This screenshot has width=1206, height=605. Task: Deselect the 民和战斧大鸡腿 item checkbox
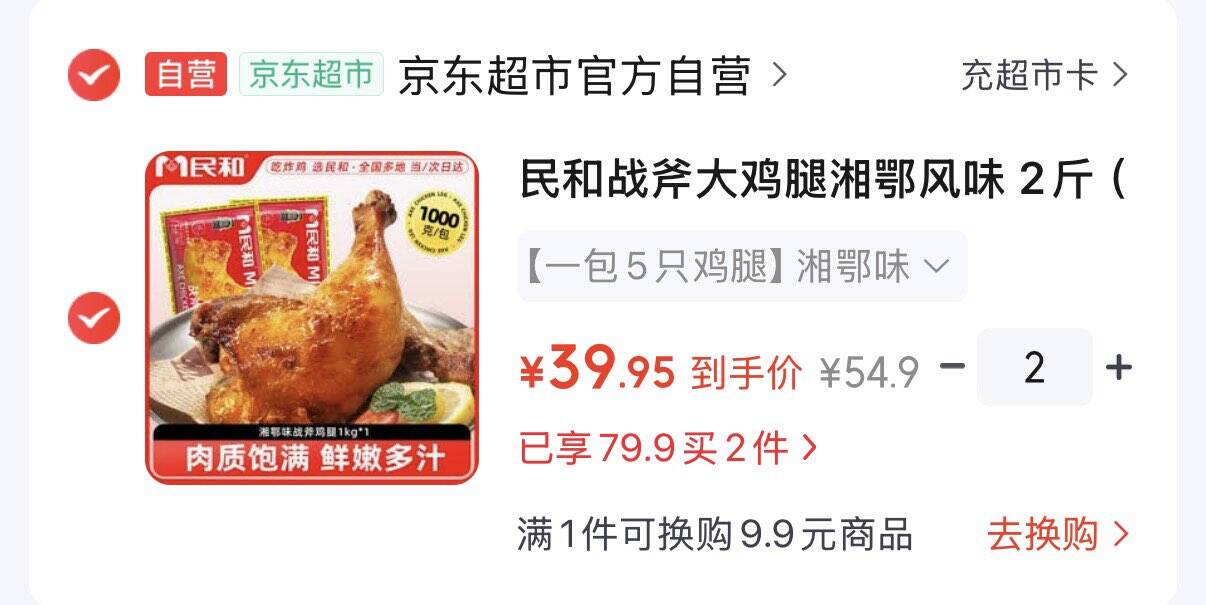click(94, 319)
